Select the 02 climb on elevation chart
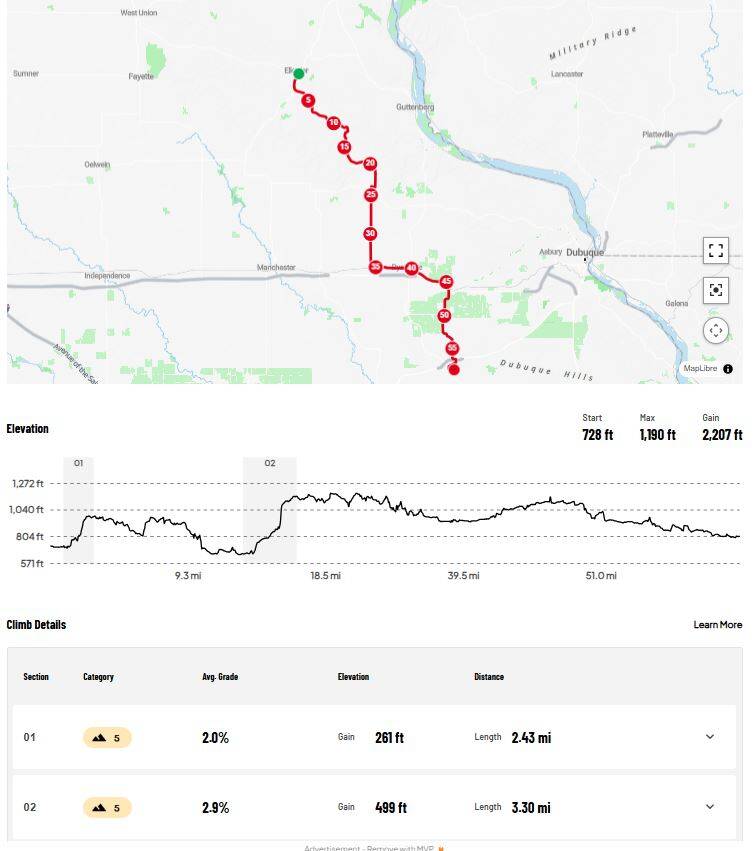Image resolution: width=754 pixels, height=851 pixels. point(269,510)
